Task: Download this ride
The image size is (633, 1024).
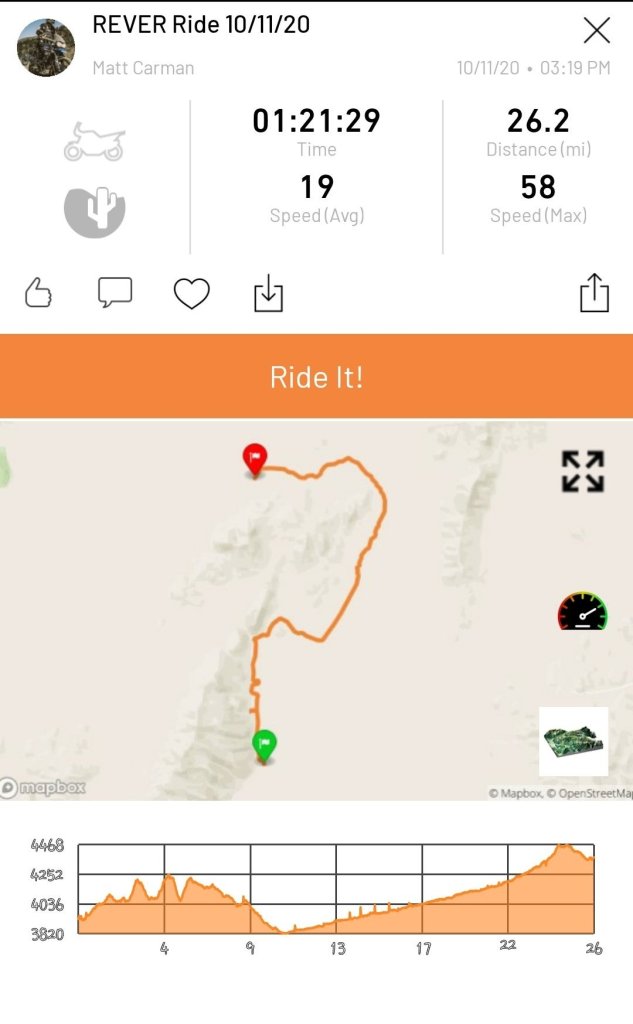Action: point(268,294)
